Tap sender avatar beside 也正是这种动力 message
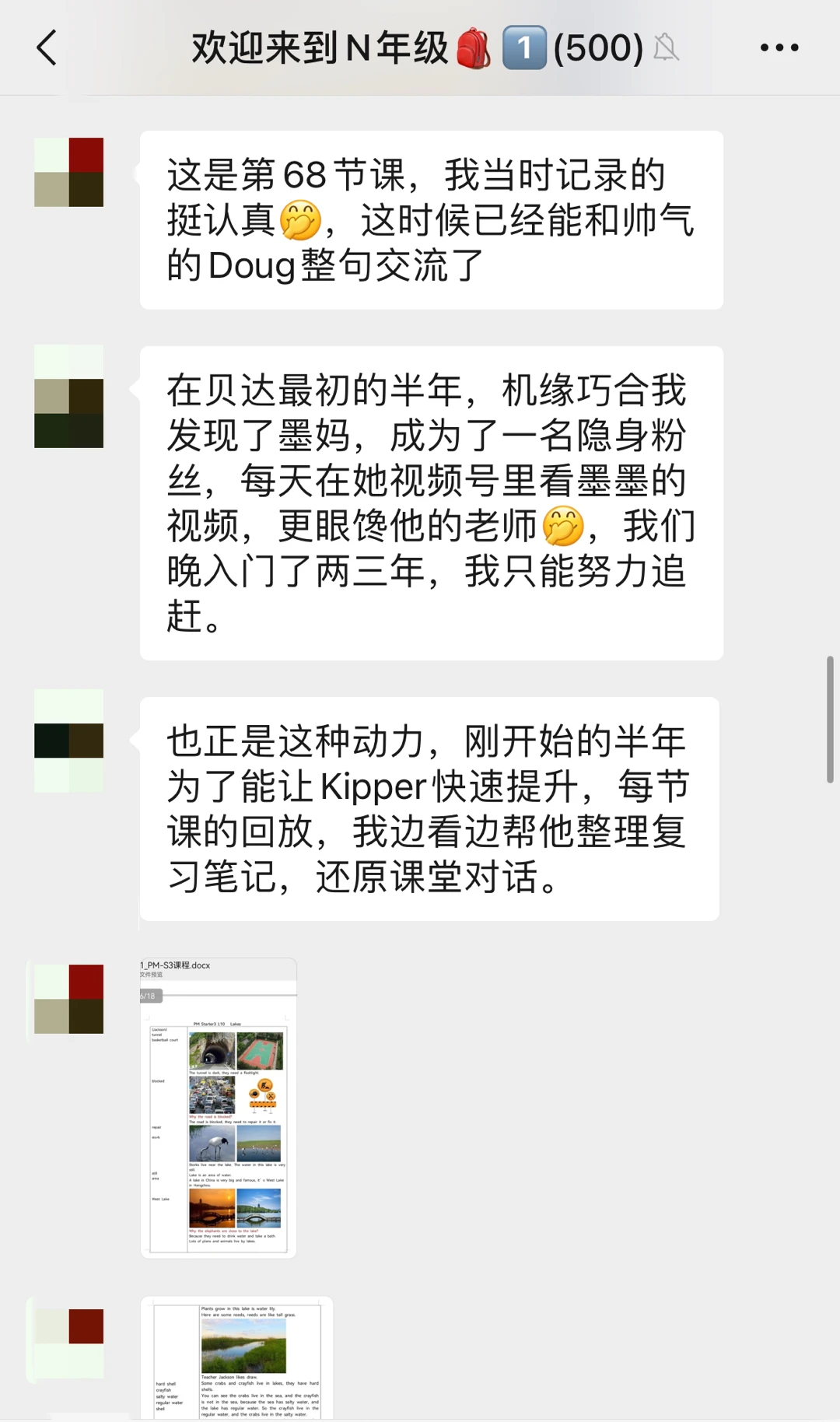840x1422 pixels. coord(68,741)
